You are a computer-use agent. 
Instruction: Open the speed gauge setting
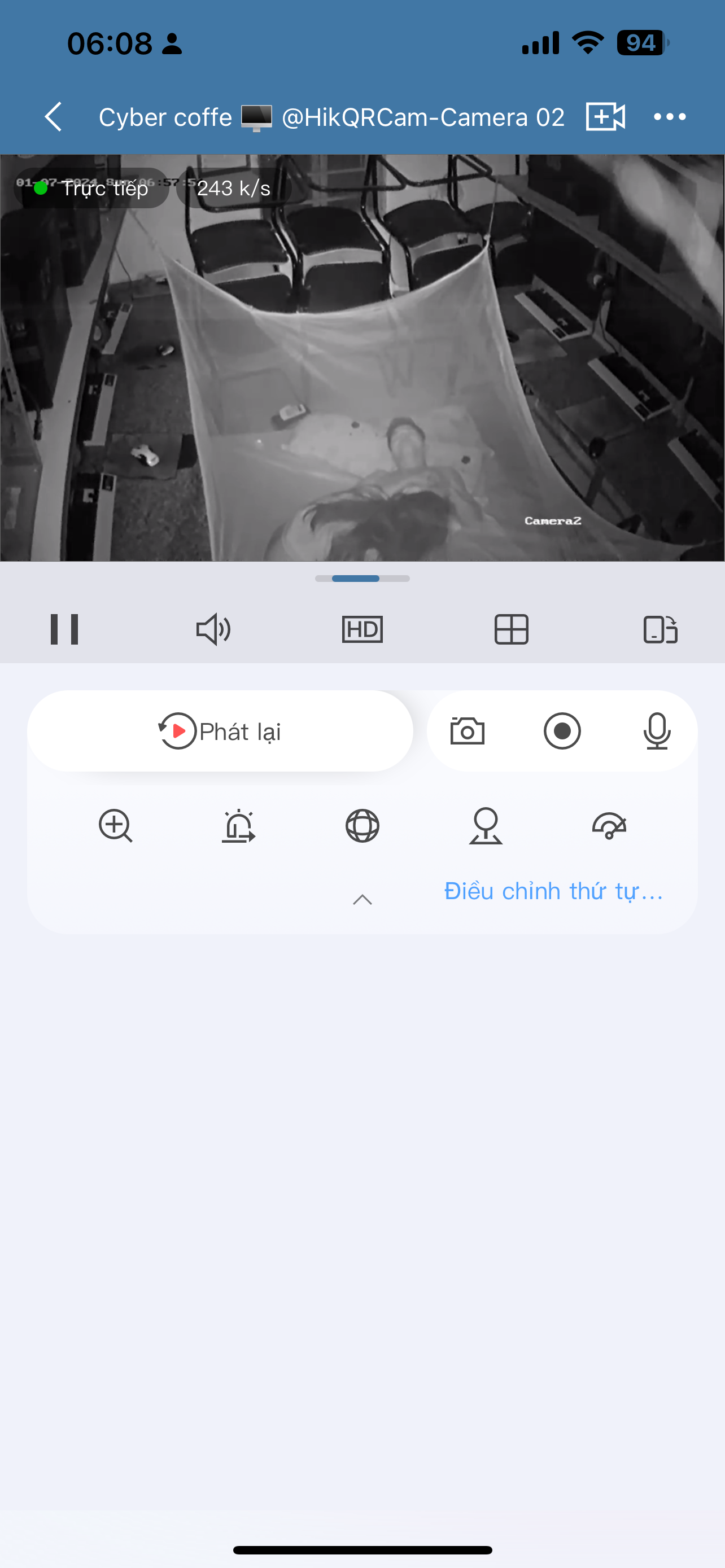coord(609,825)
